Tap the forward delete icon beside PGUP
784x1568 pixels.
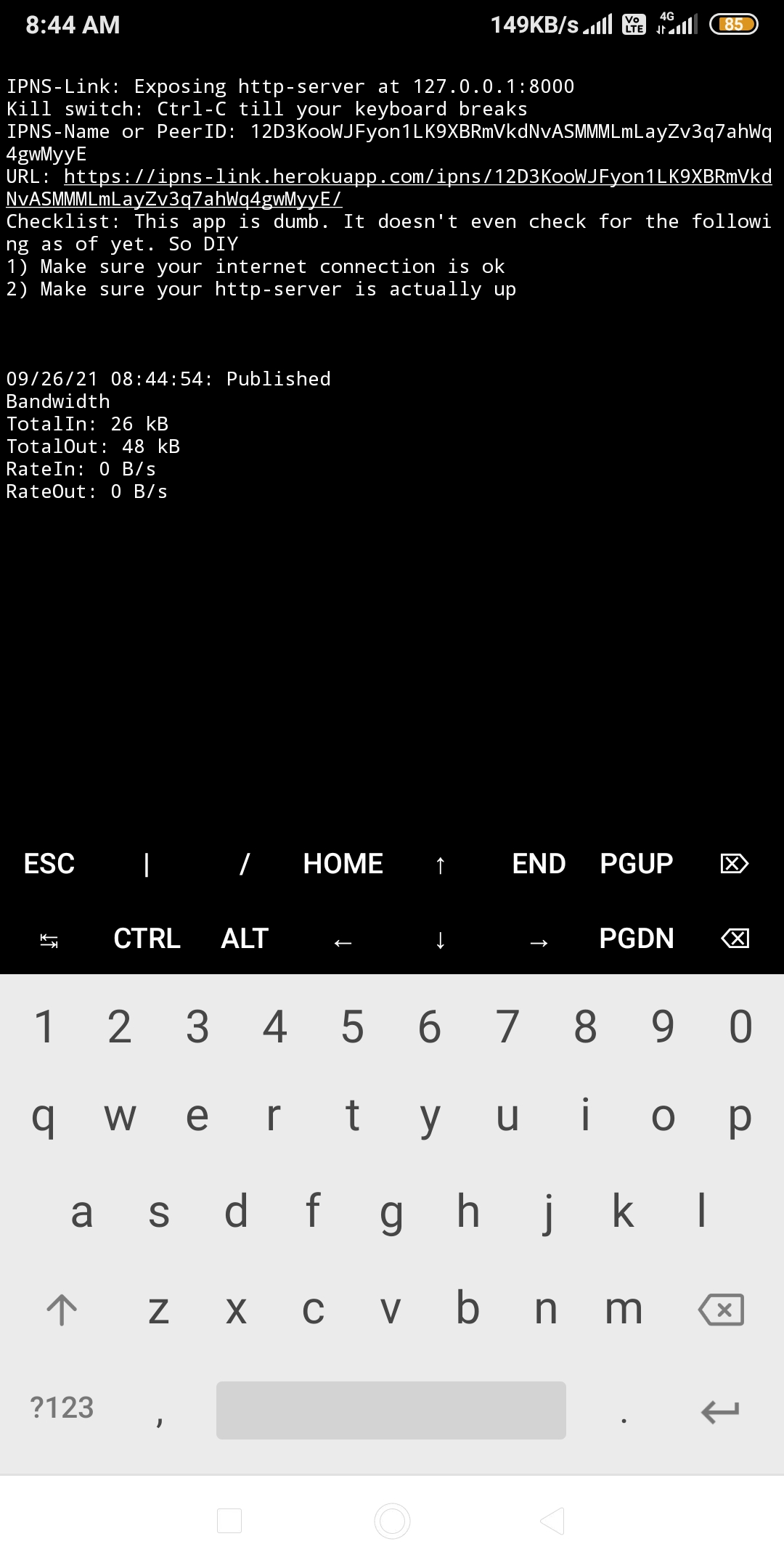[735, 863]
